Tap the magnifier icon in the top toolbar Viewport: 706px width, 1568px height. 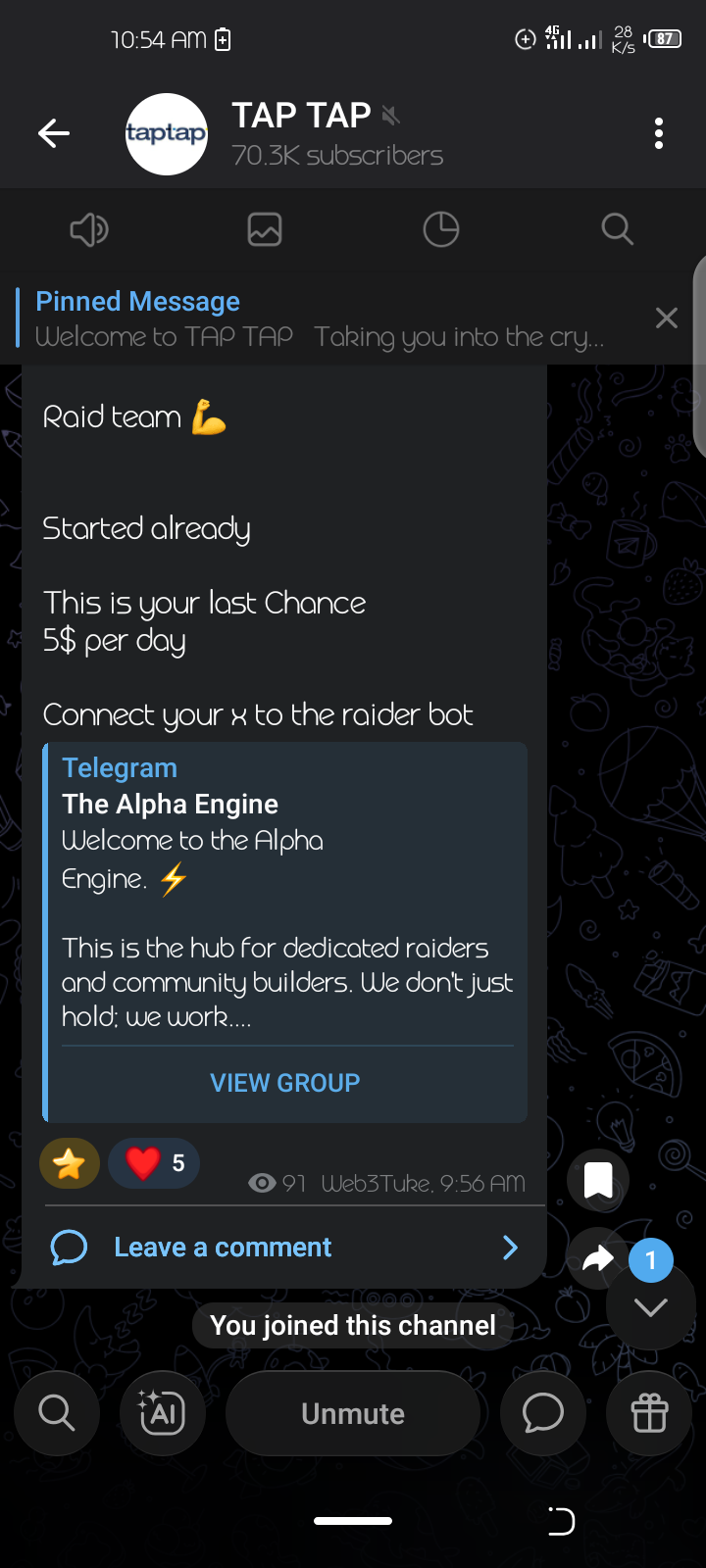click(617, 230)
